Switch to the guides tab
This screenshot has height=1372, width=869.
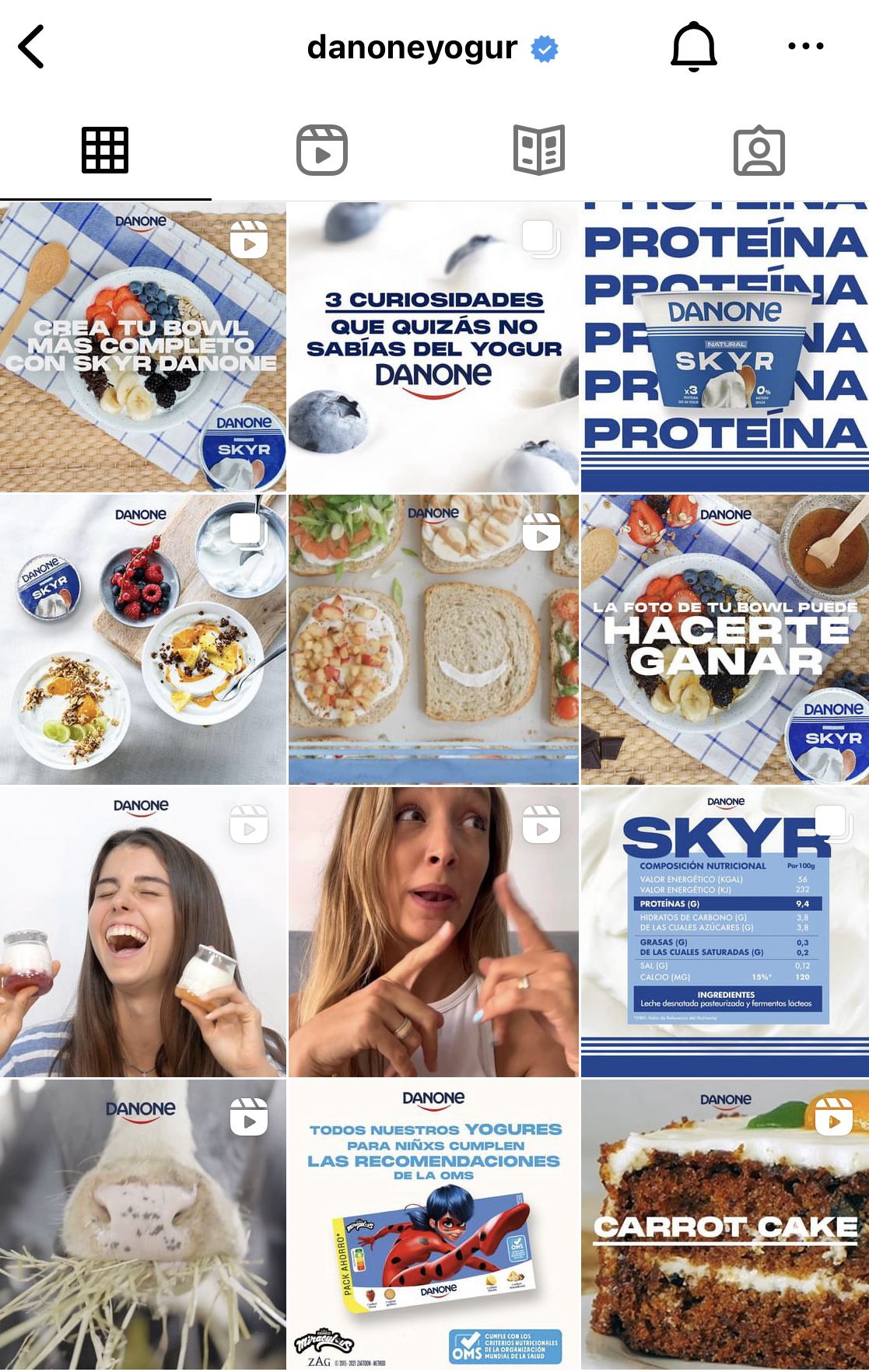pos(538,150)
